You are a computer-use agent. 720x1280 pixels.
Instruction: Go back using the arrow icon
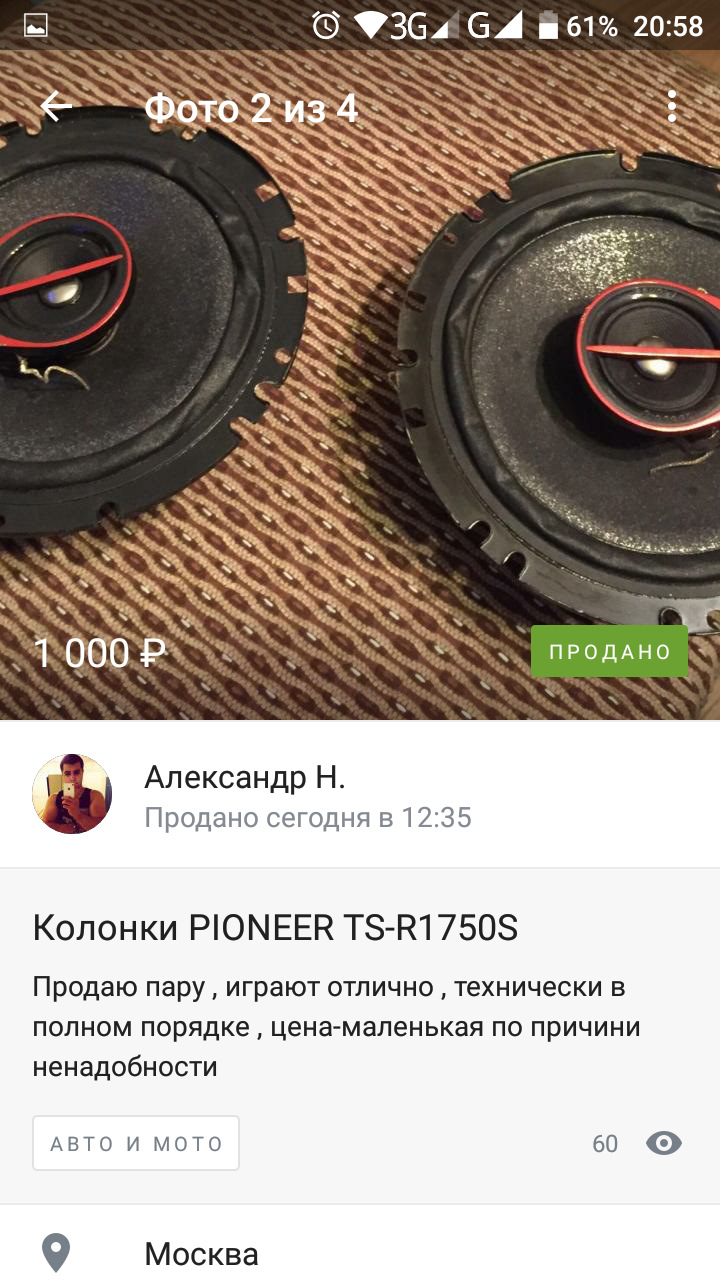(56, 107)
